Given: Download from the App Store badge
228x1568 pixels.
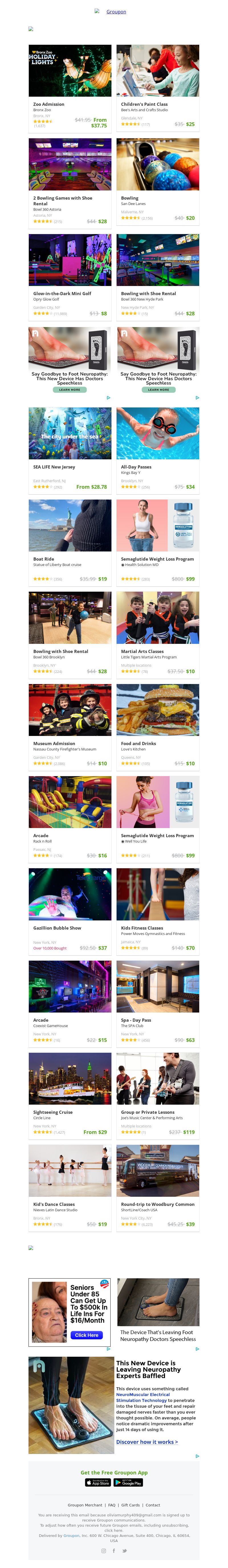Looking at the screenshot, I should click(x=98, y=1482).
